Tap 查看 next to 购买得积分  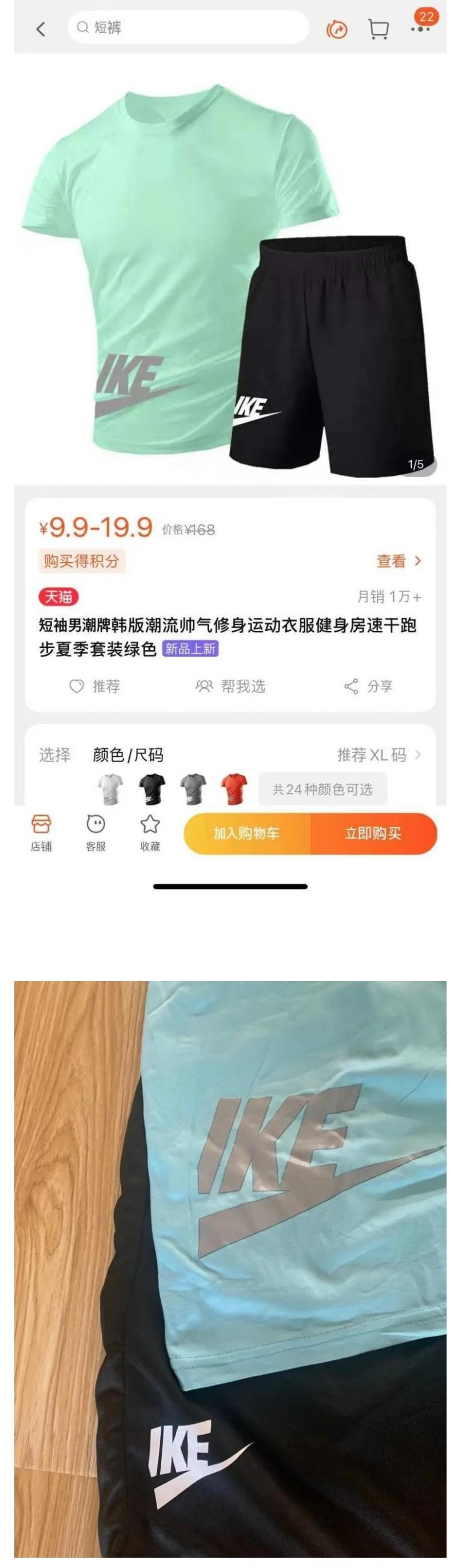point(399,561)
